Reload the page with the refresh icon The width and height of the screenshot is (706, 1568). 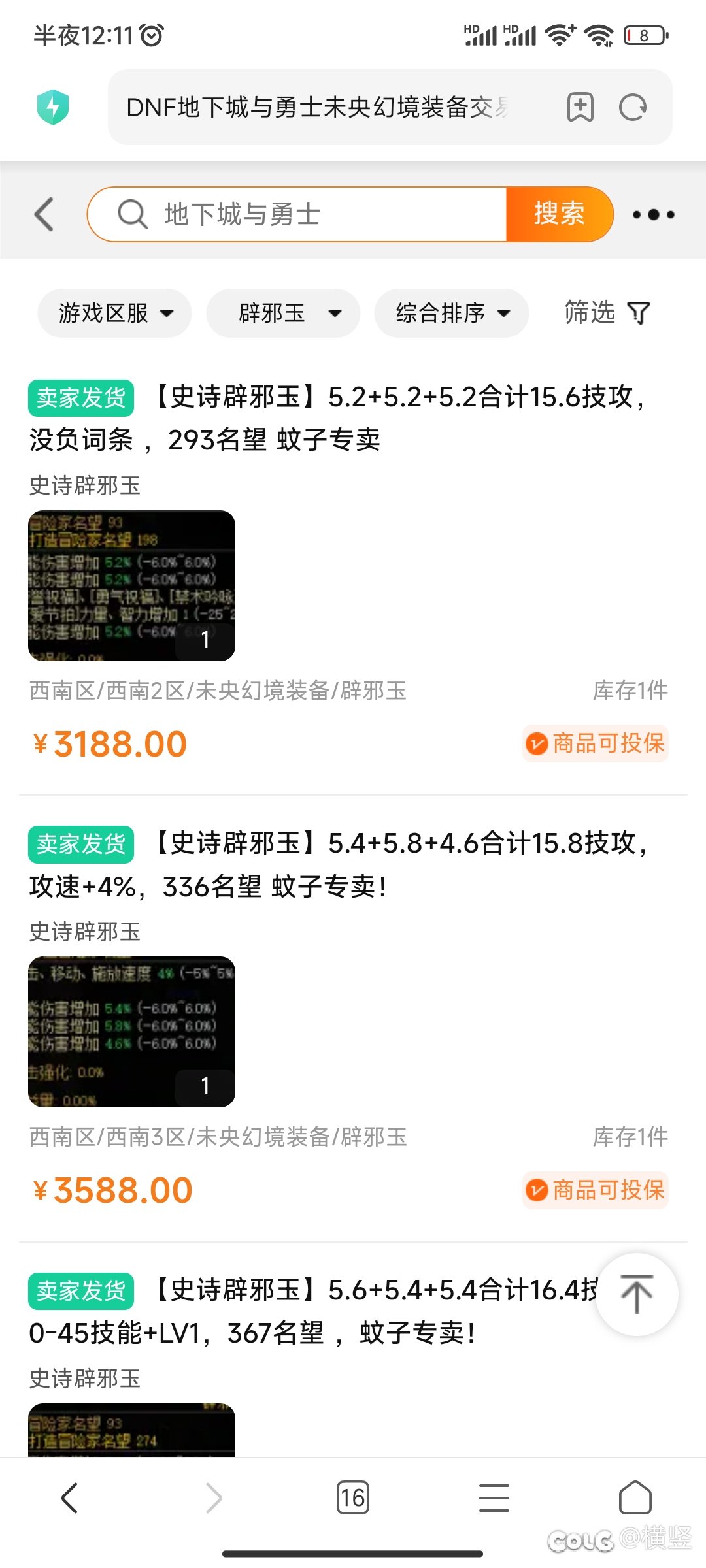[633, 107]
